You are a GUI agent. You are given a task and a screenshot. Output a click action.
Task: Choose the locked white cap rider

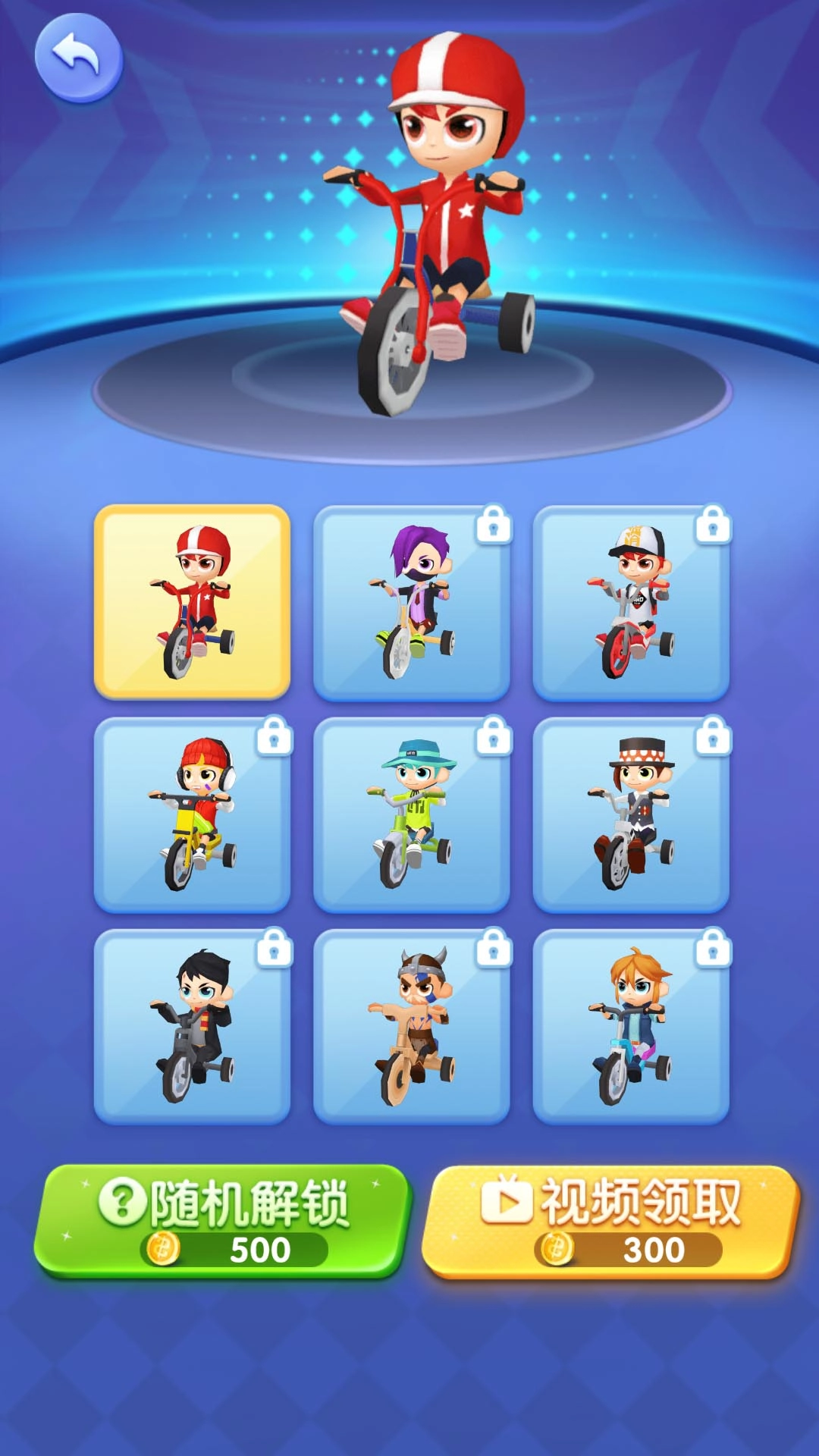(x=631, y=604)
